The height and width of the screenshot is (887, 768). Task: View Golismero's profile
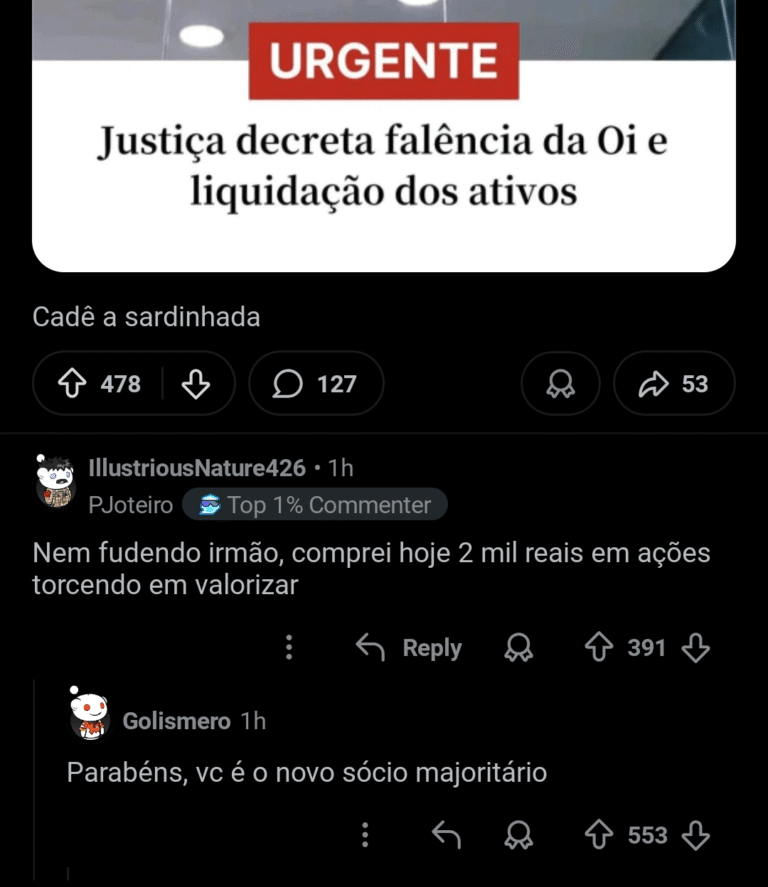point(176,720)
